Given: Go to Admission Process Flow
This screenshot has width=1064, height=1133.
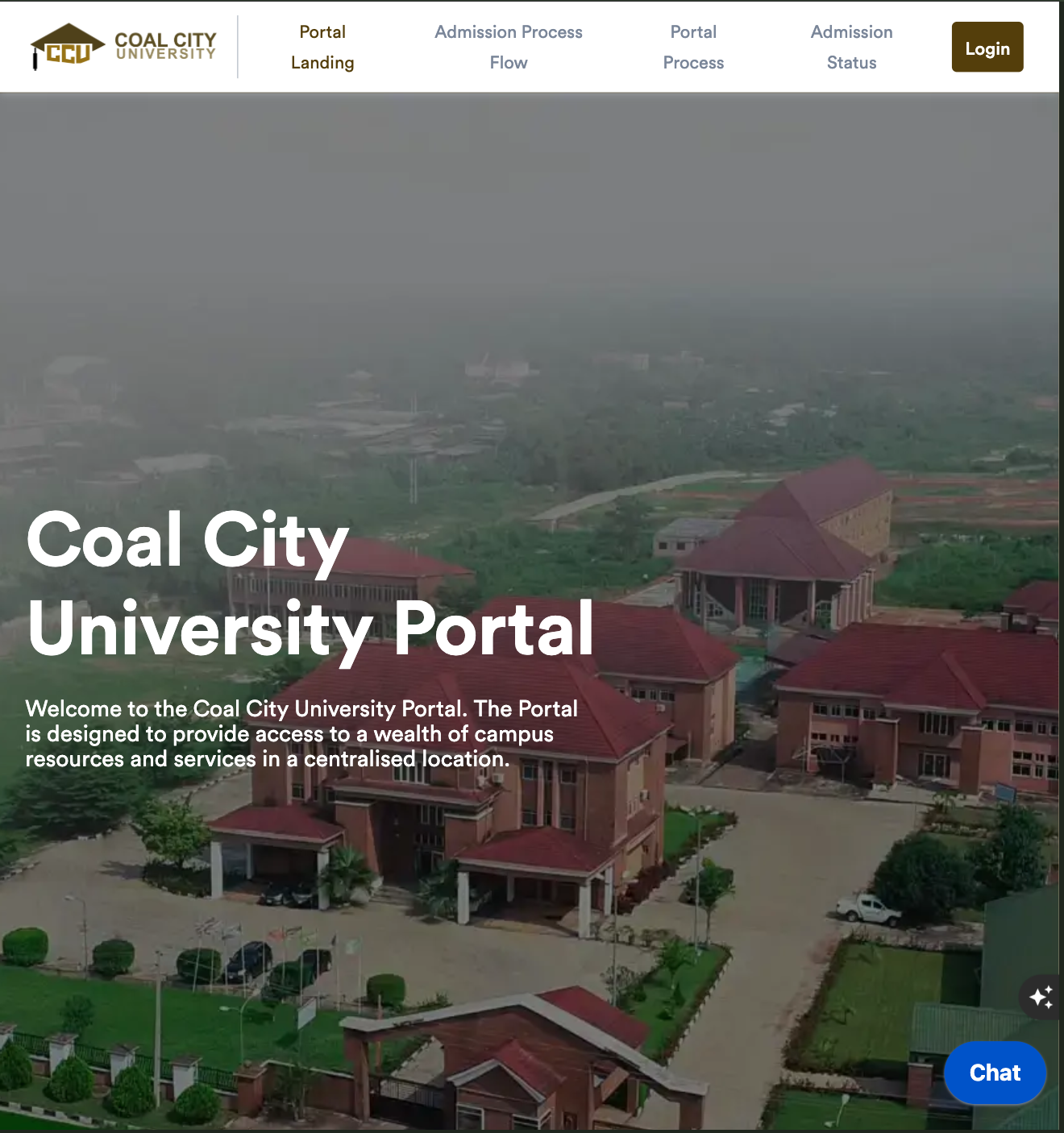Looking at the screenshot, I should (x=509, y=48).
